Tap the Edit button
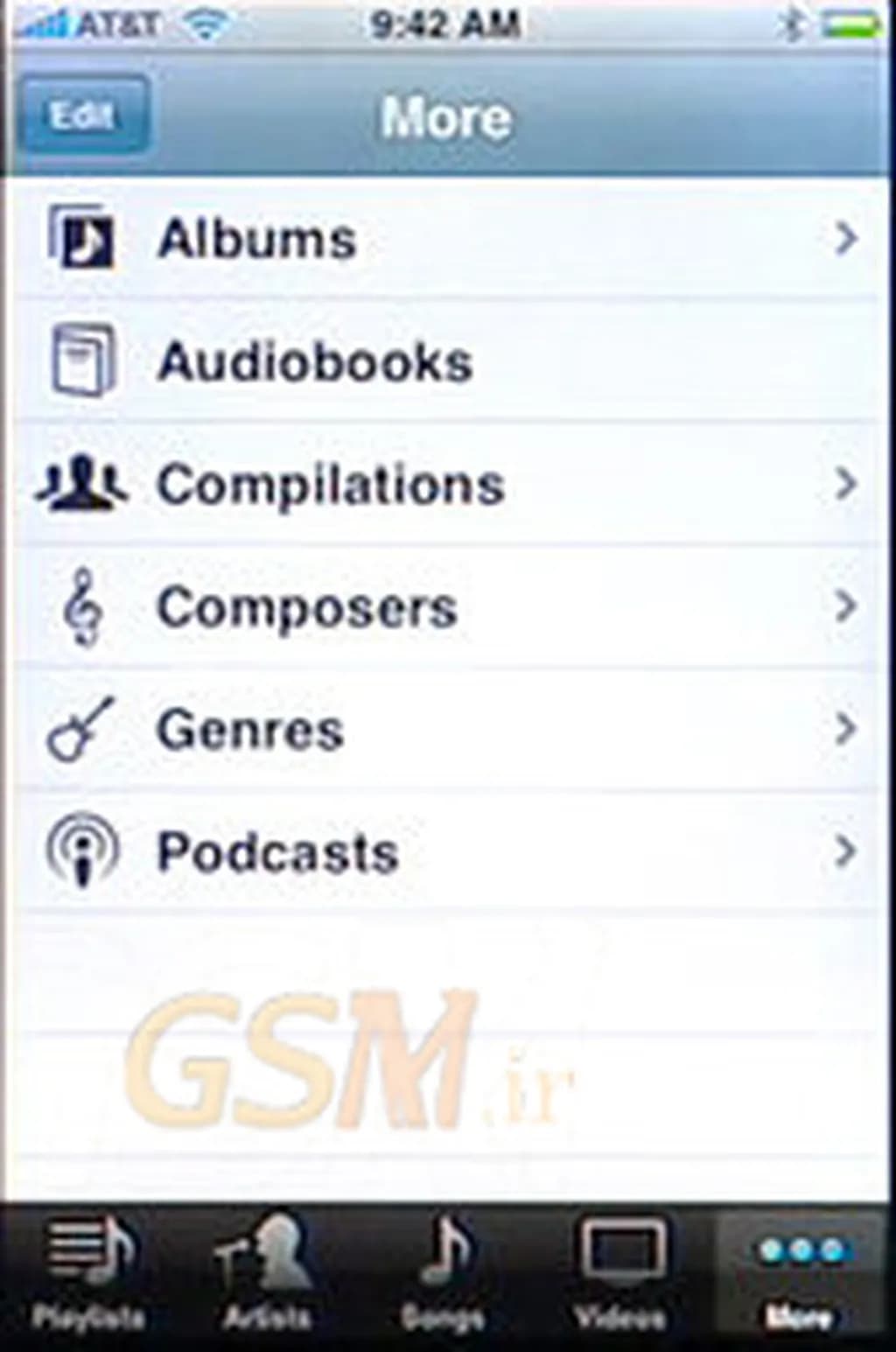 (83, 116)
